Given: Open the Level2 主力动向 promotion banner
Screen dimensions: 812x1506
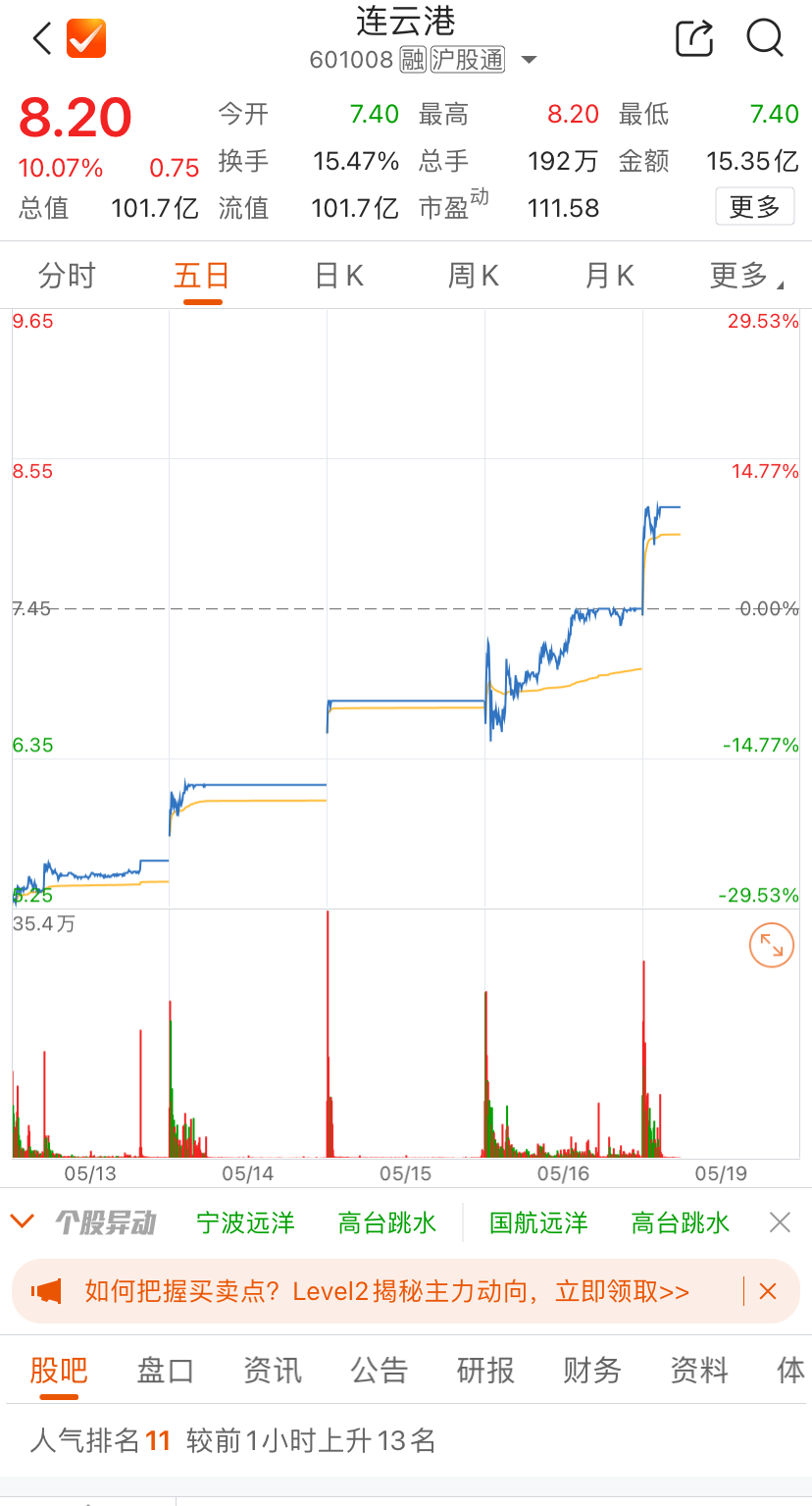Looking at the screenshot, I should click(x=387, y=1291).
